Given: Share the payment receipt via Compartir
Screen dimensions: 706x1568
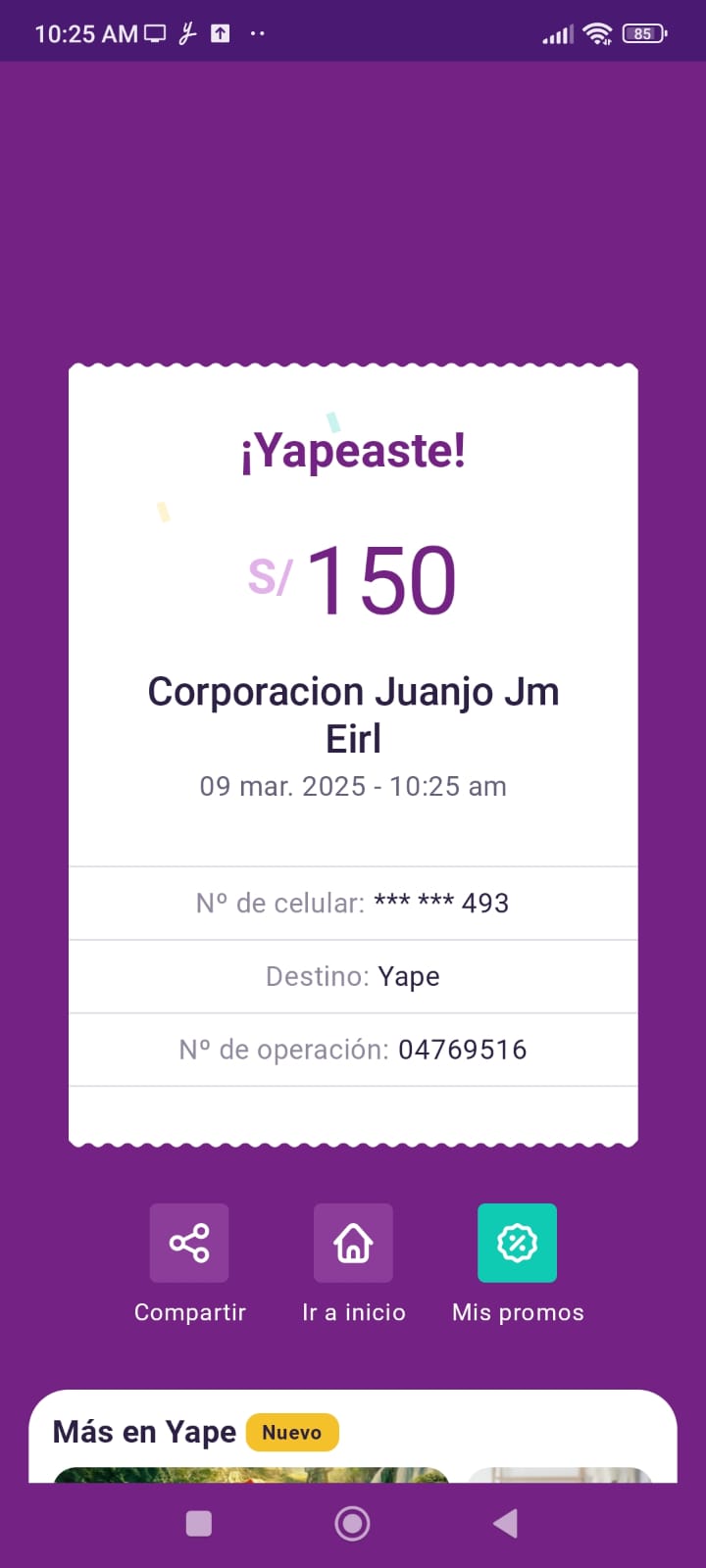Looking at the screenshot, I should coord(189,1243).
